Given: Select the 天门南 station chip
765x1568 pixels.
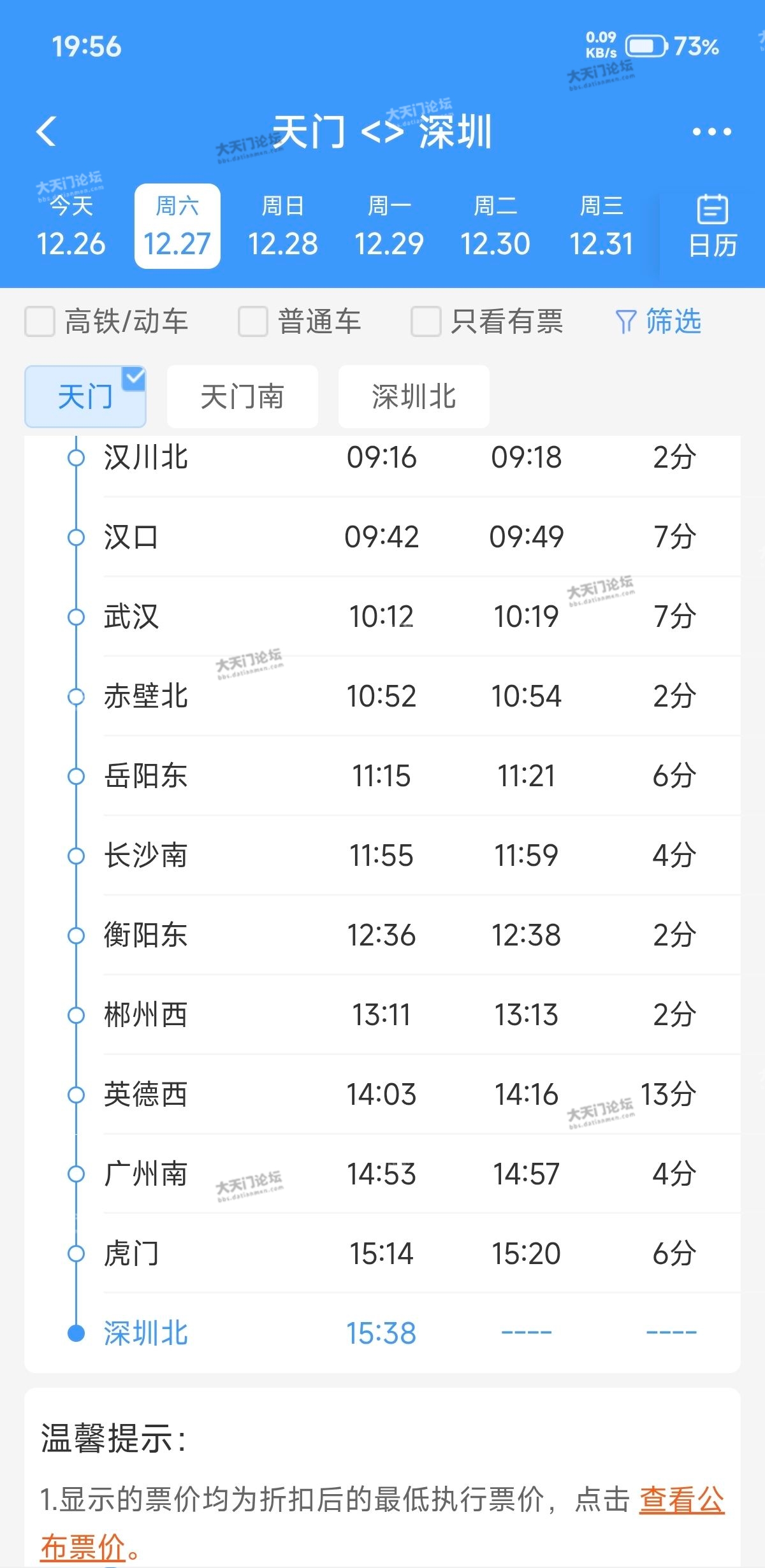Looking at the screenshot, I should (242, 396).
